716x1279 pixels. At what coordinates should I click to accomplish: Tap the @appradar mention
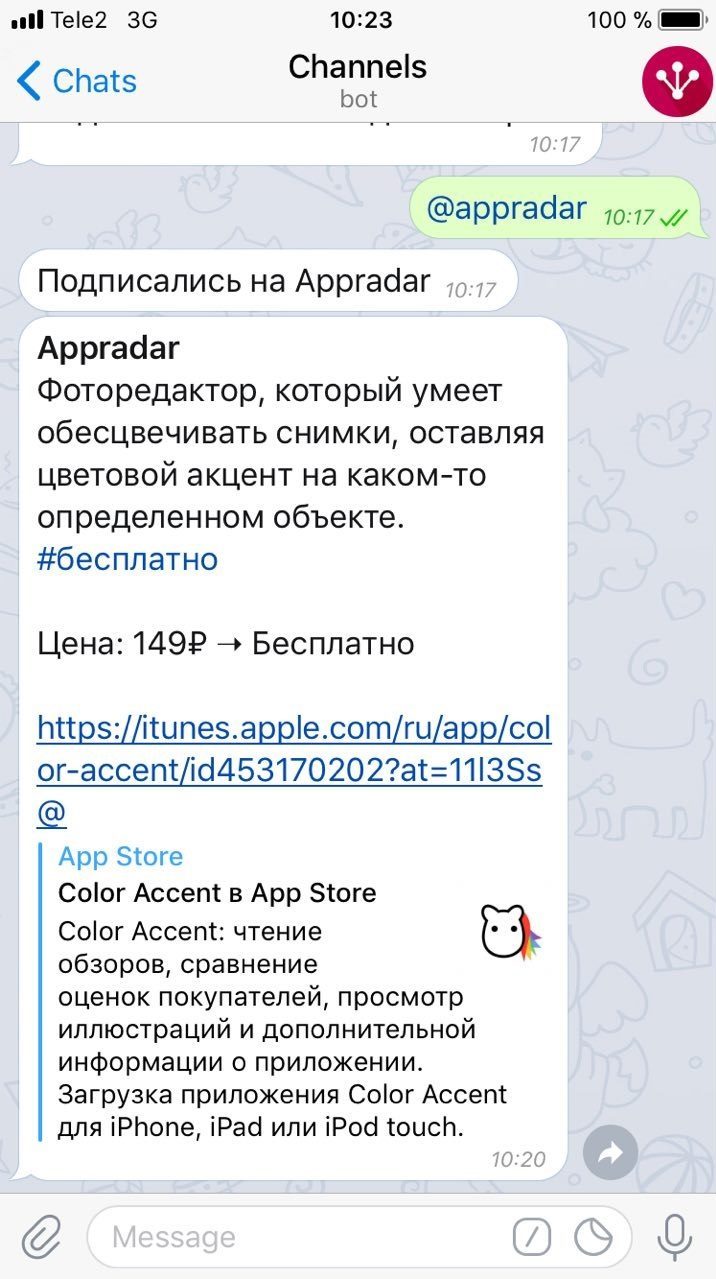pos(506,208)
